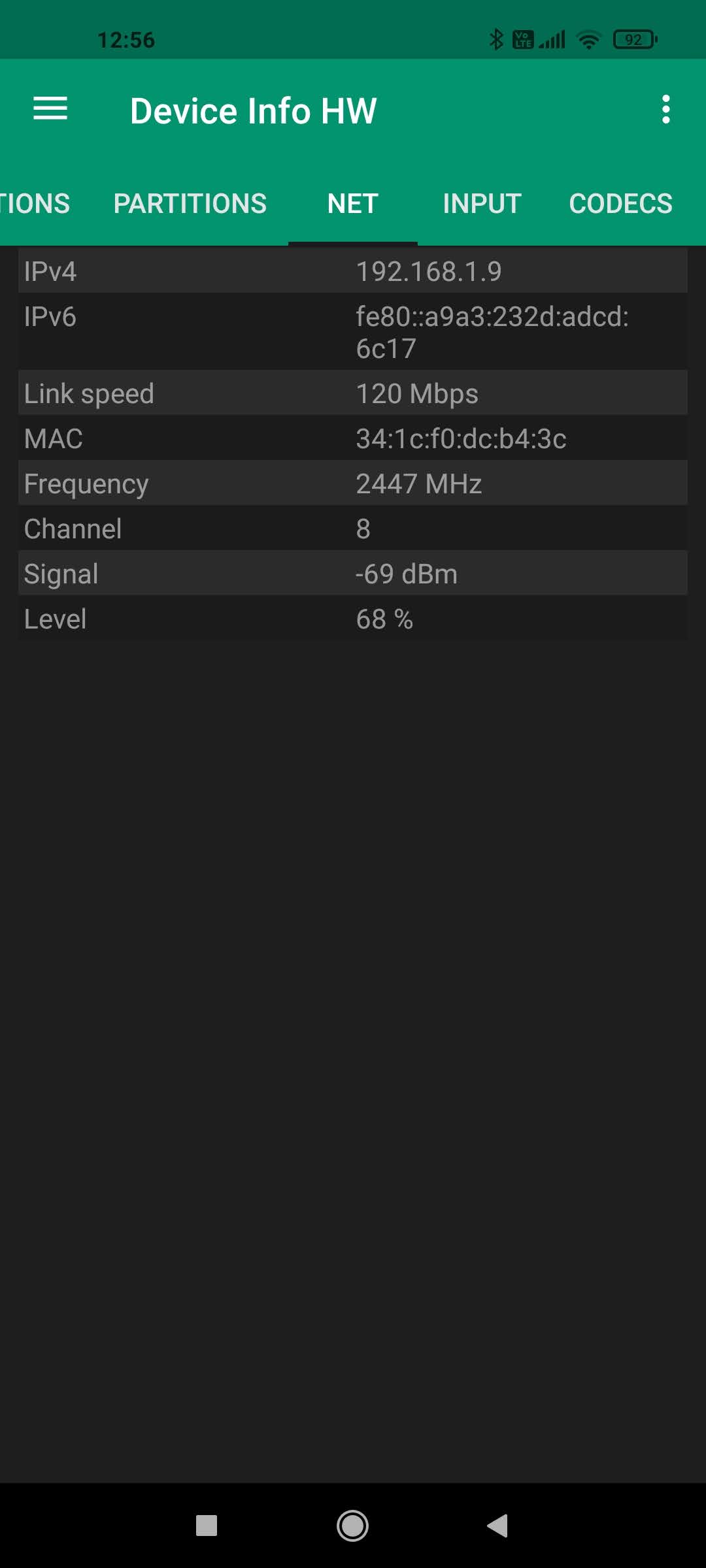Switch to the Partitions tab
The height and width of the screenshot is (1568, 706).
coord(190,204)
